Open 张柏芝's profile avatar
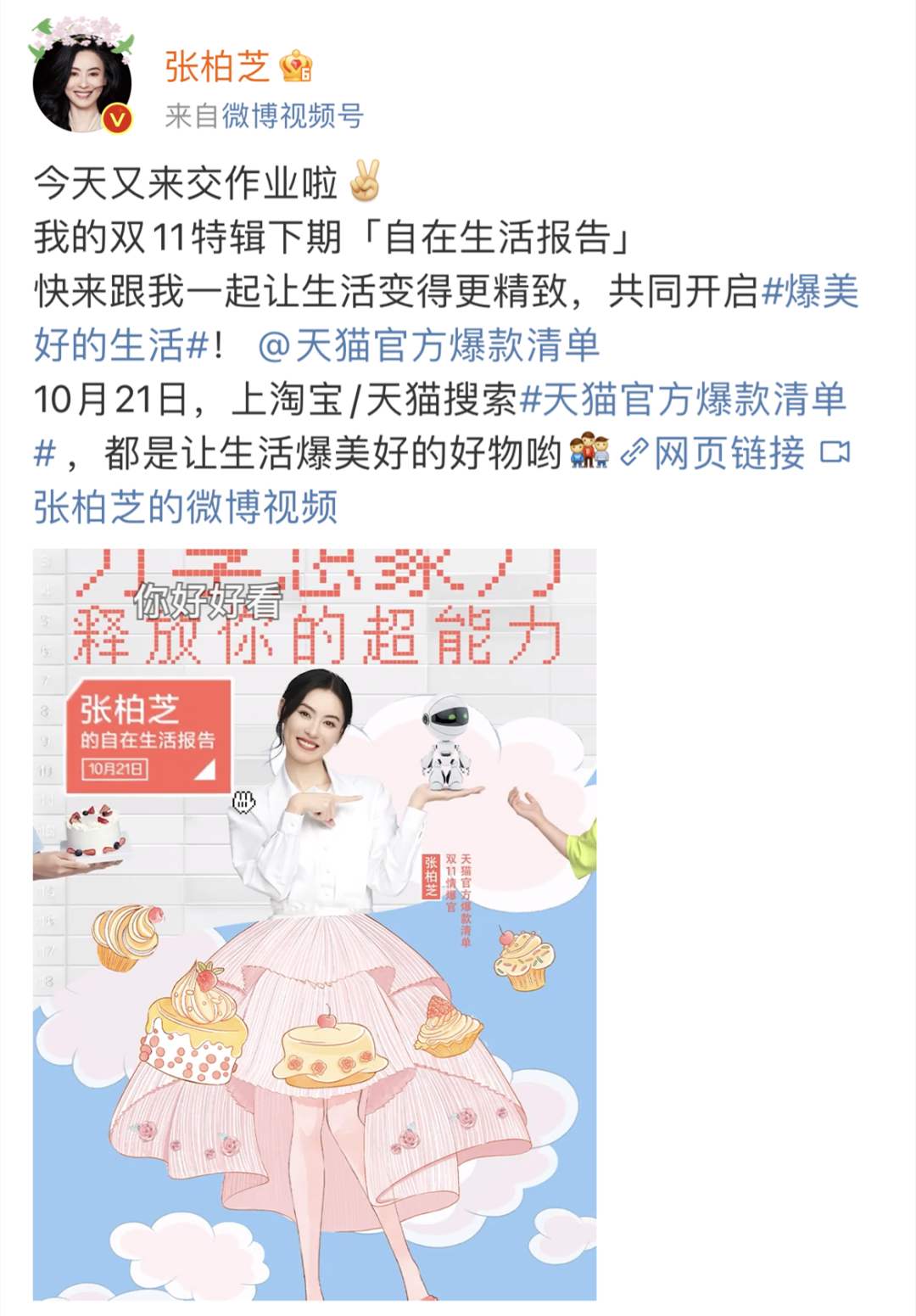The image size is (916, 1316). [x=82, y=83]
